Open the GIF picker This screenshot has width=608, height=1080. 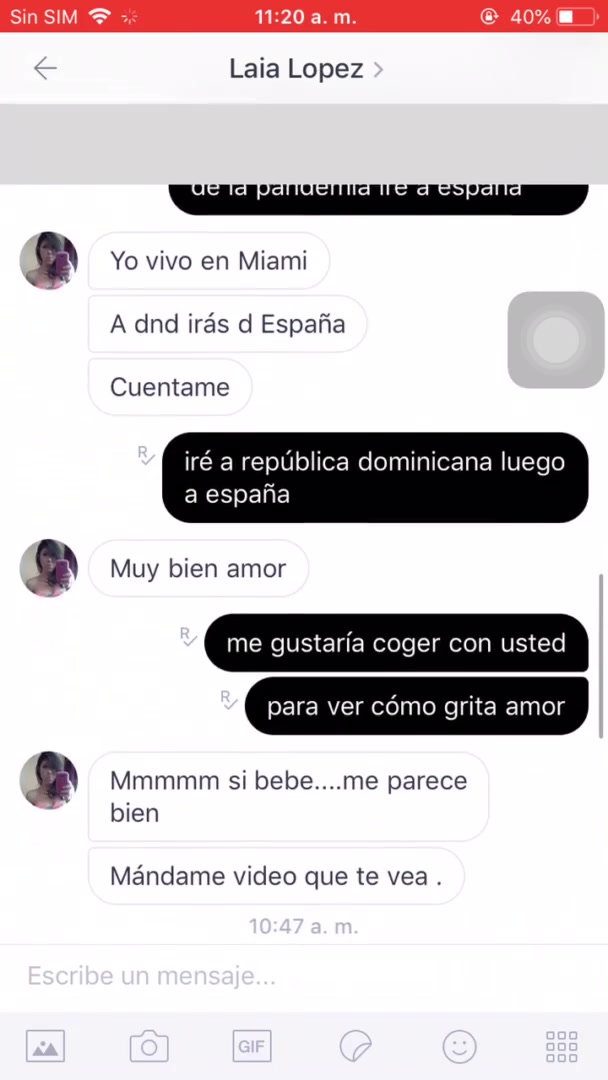(252, 1046)
